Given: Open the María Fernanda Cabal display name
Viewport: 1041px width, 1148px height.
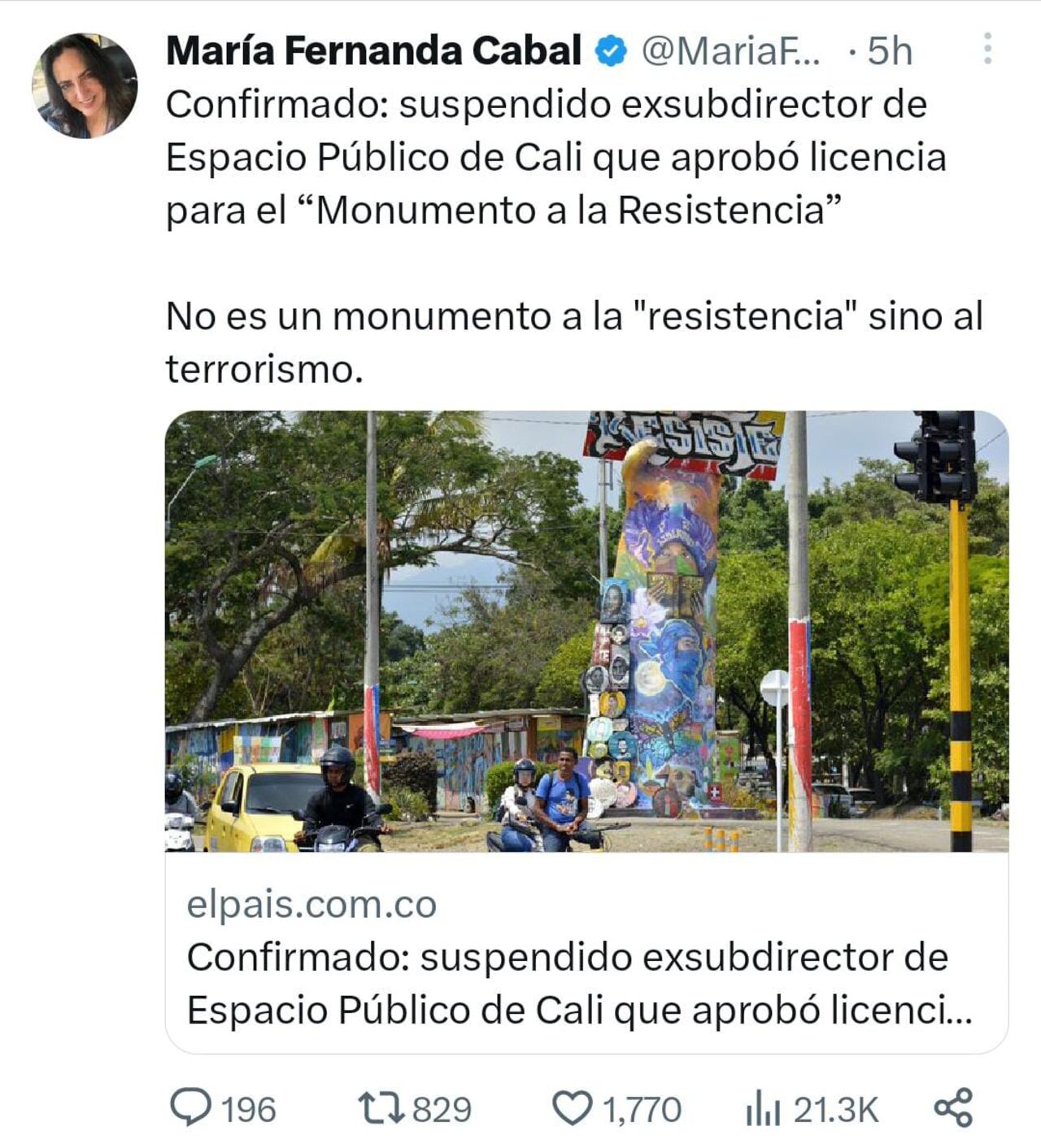Looking at the screenshot, I should tap(373, 50).
